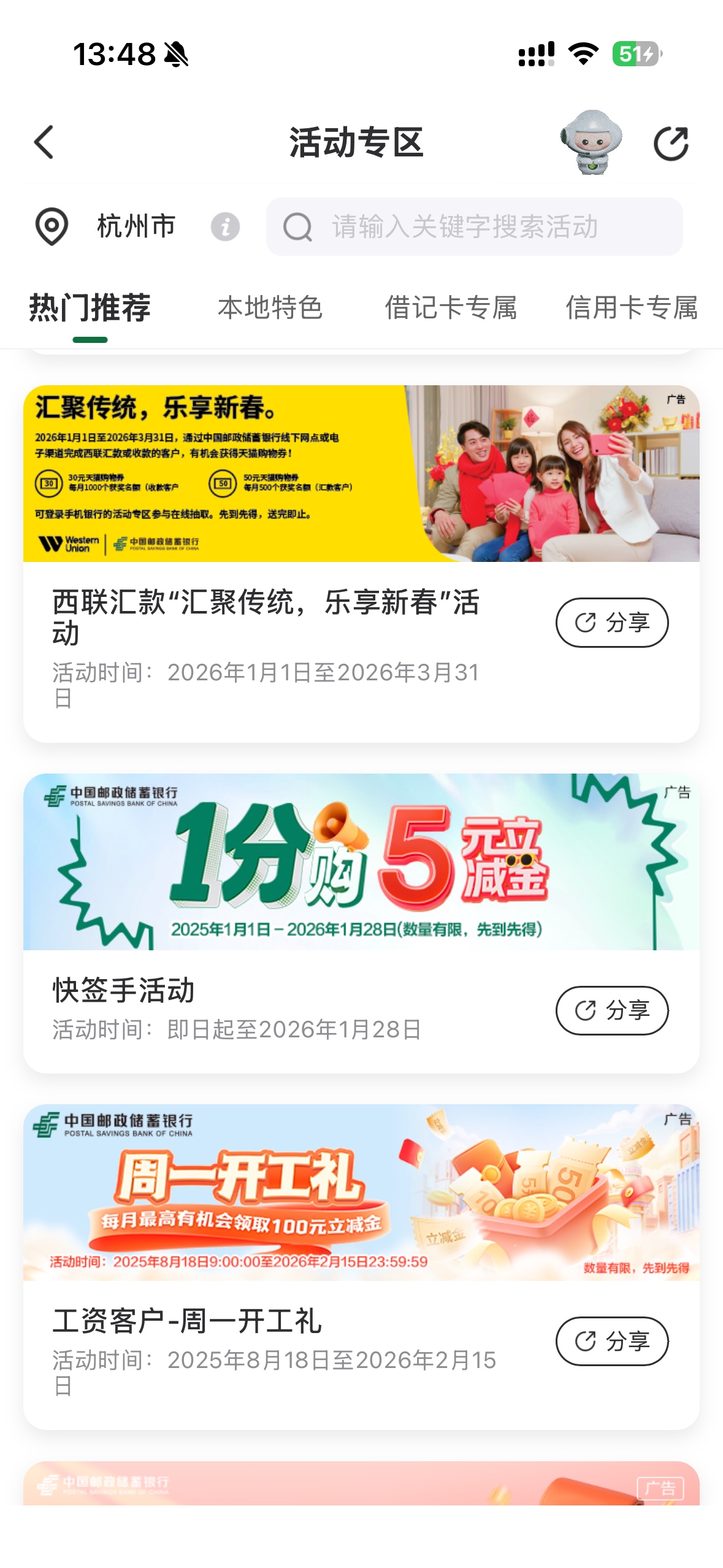Share the 西联汇款 activity
This screenshot has width=723, height=1568.
point(611,623)
